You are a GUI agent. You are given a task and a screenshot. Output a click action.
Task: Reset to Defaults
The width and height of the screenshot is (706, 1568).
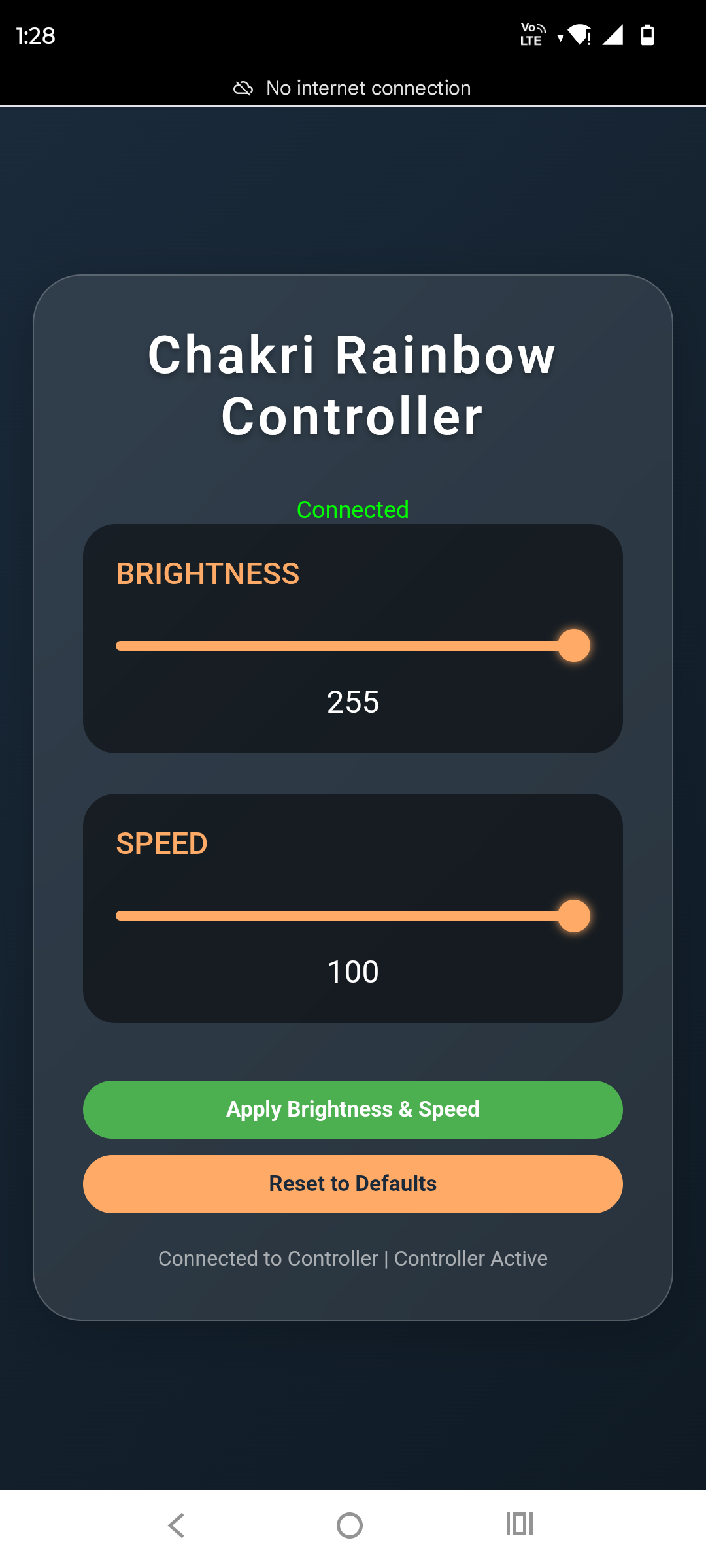[353, 1184]
